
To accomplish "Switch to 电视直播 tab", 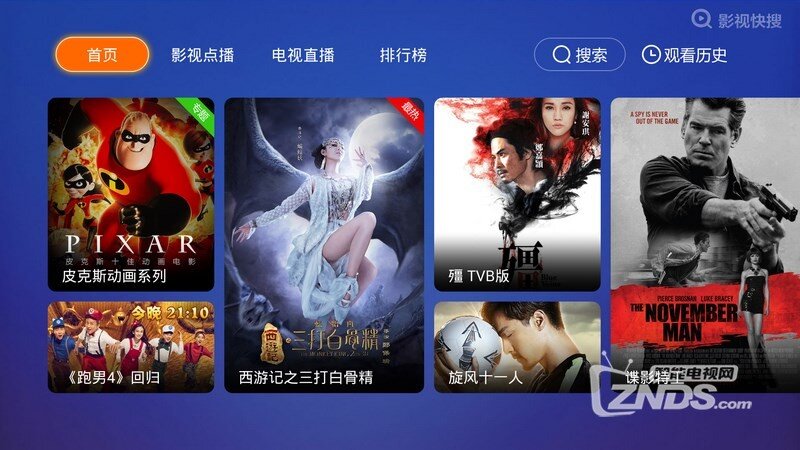I will (303, 55).
